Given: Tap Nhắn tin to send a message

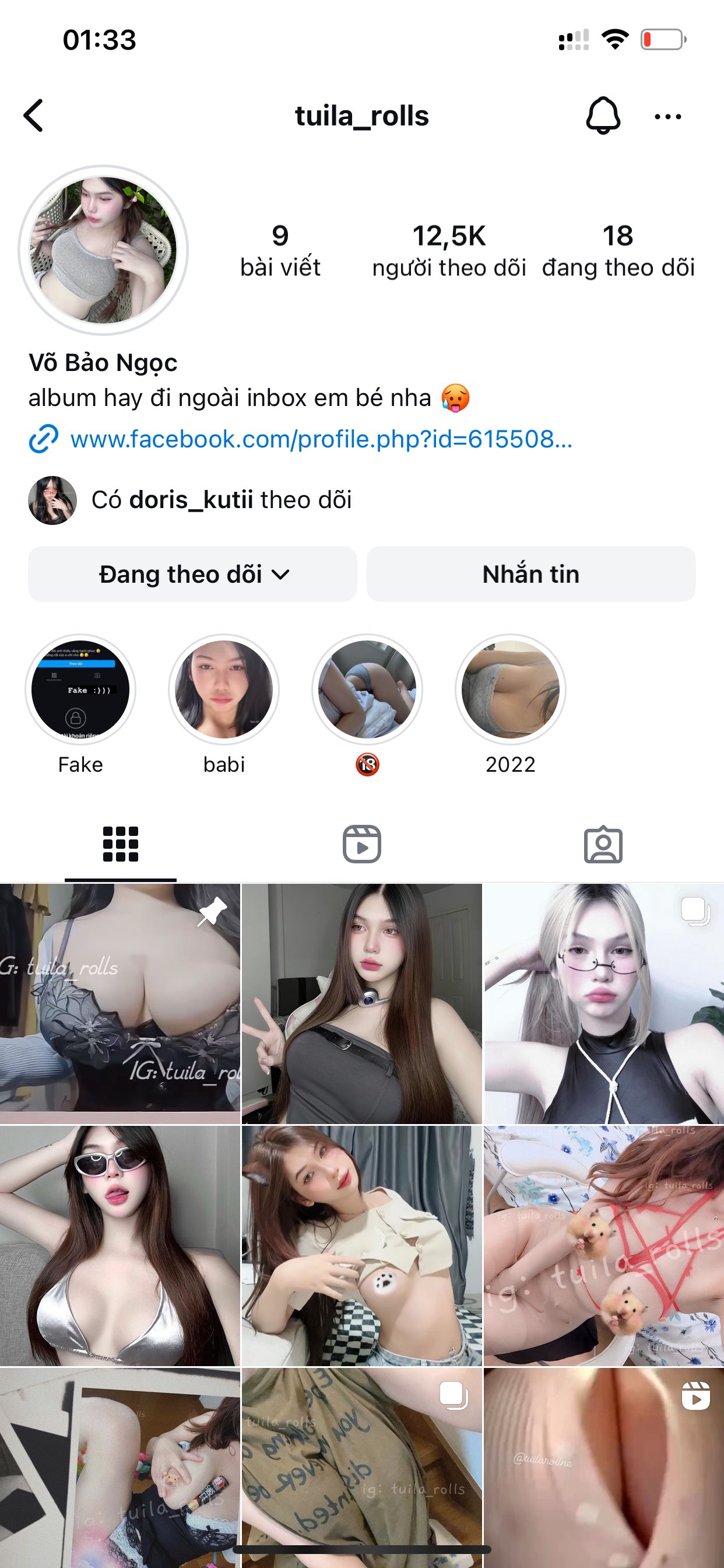Looking at the screenshot, I should point(530,574).
